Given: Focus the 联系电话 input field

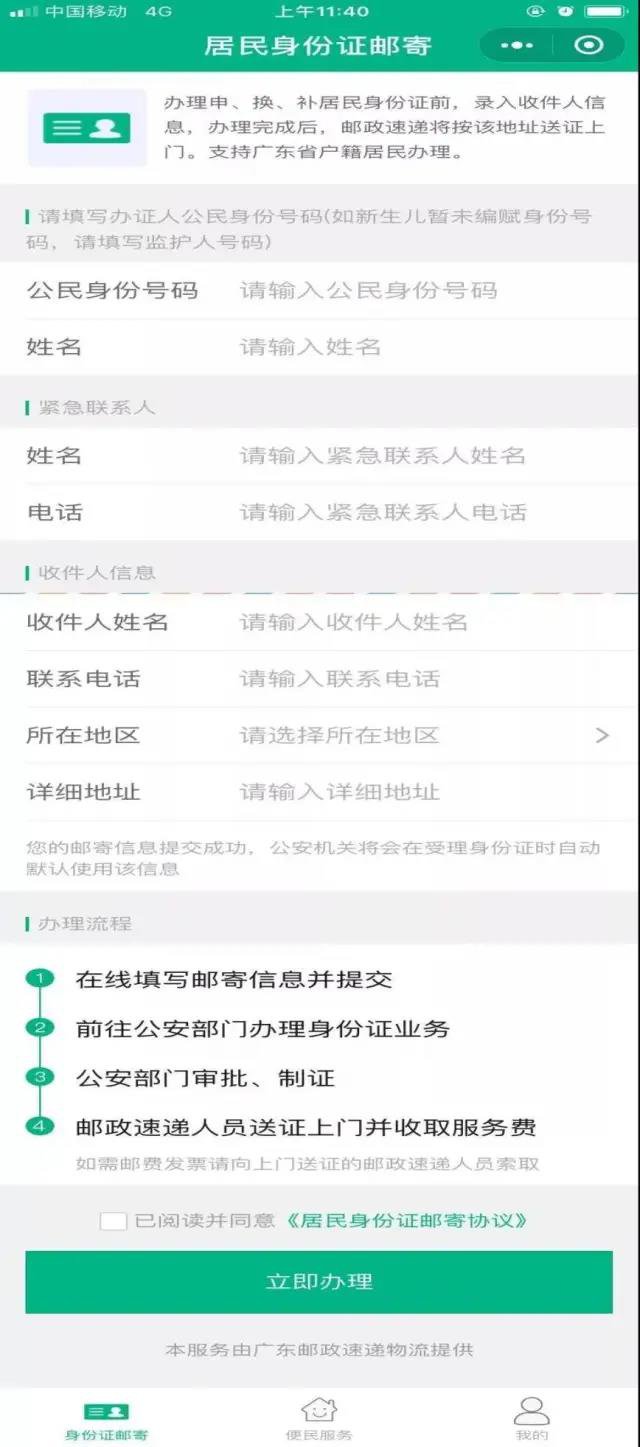Looking at the screenshot, I should [x=420, y=679].
